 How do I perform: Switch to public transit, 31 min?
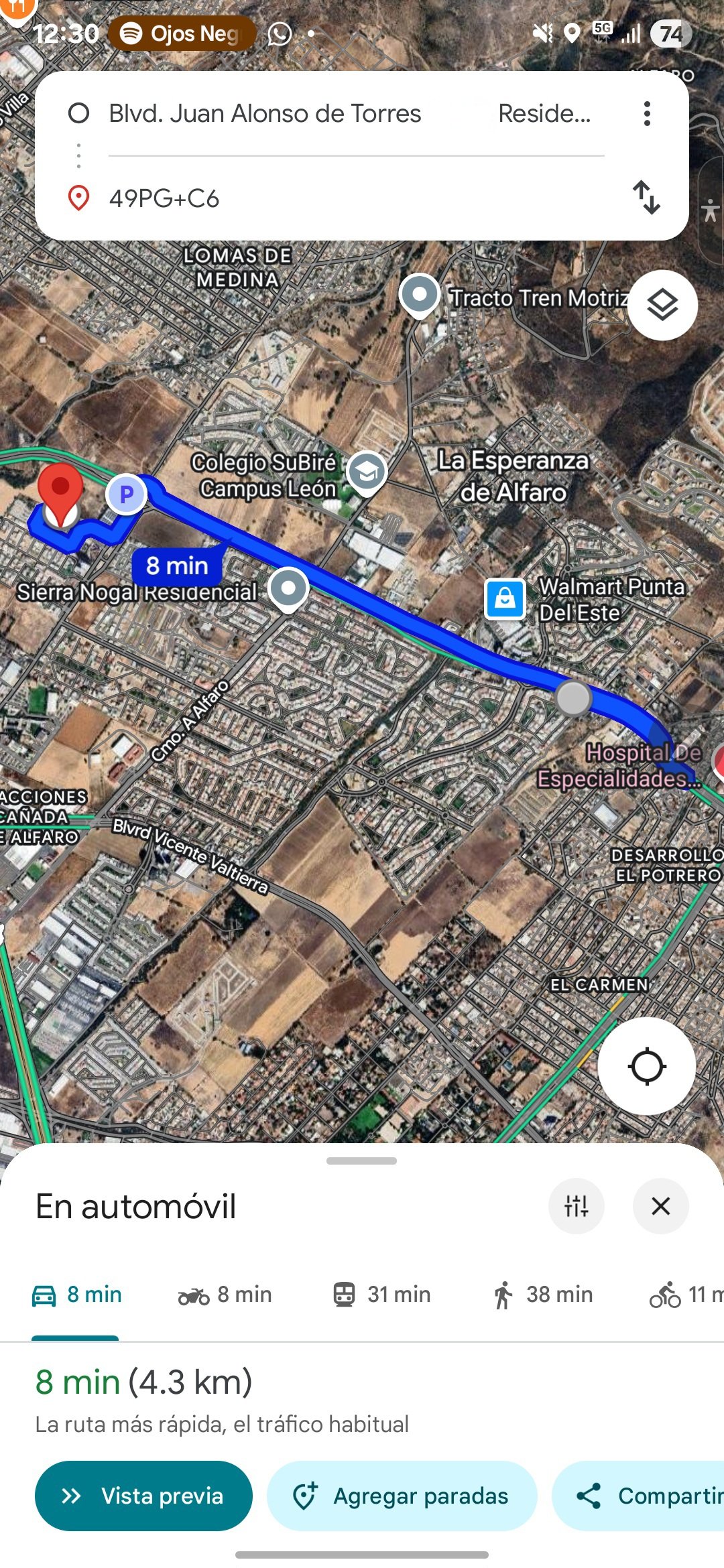click(x=382, y=1295)
